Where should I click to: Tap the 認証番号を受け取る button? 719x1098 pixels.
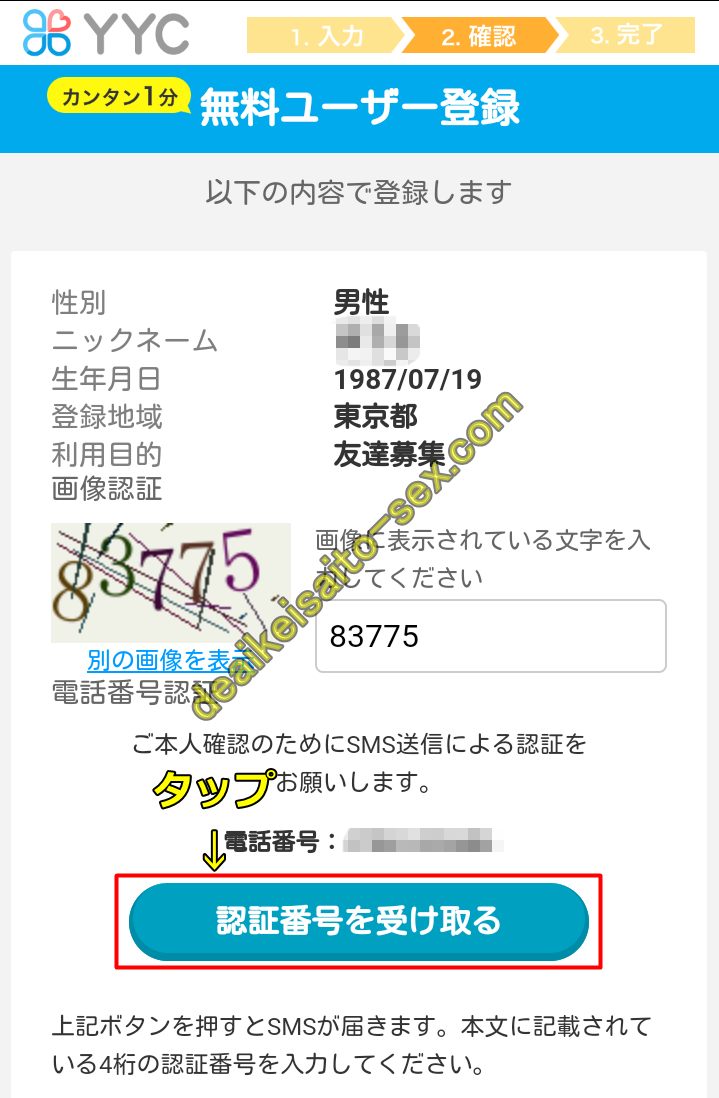coord(359,921)
